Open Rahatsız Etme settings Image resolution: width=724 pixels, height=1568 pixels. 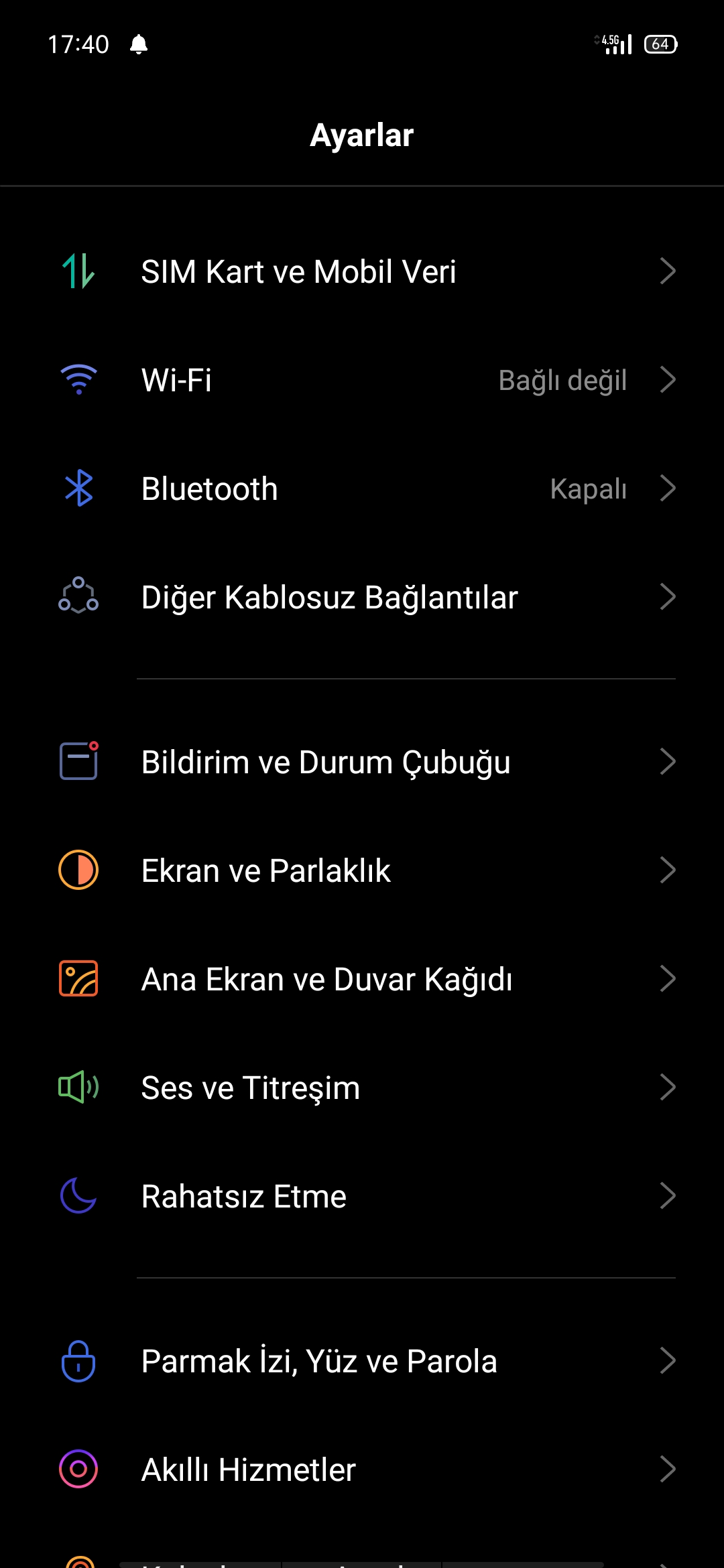(362, 1196)
